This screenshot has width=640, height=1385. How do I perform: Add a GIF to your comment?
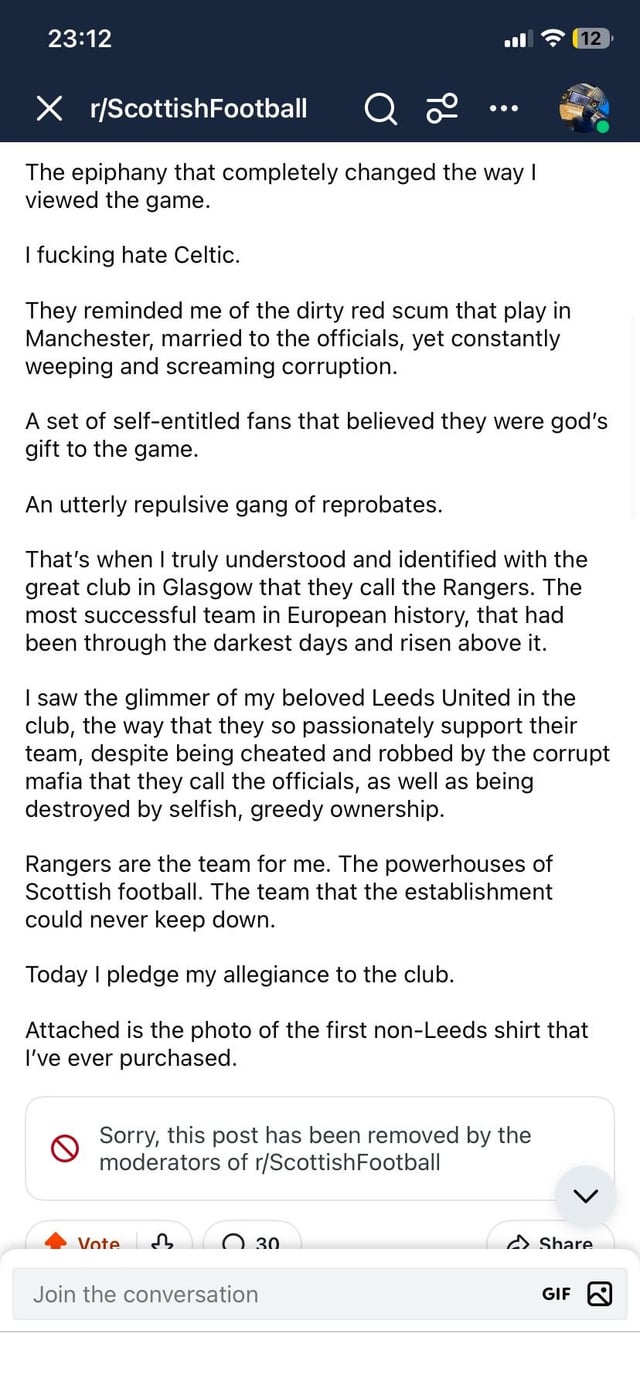tap(556, 1294)
